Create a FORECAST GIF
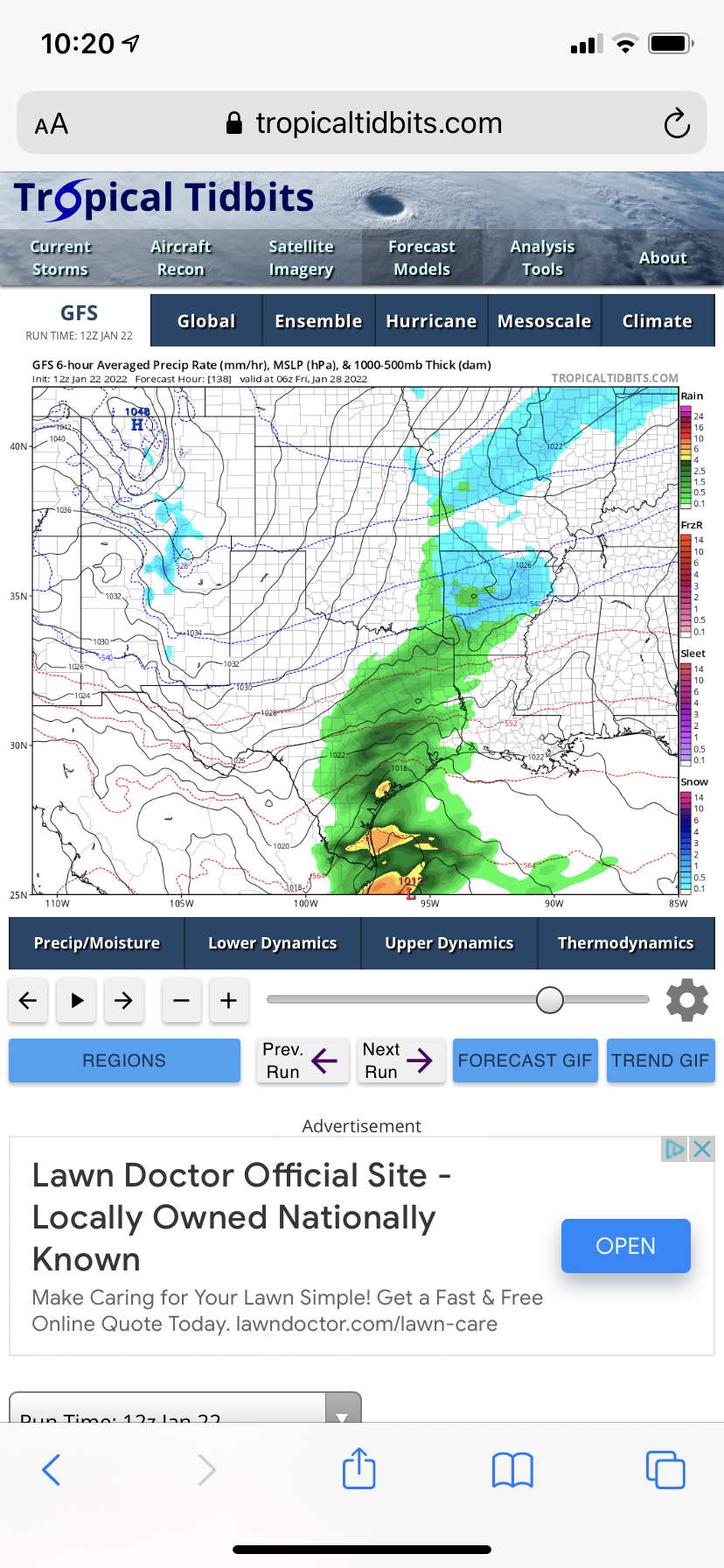The height and width of the screenshot is (1568, 724). coord(525,1060)
